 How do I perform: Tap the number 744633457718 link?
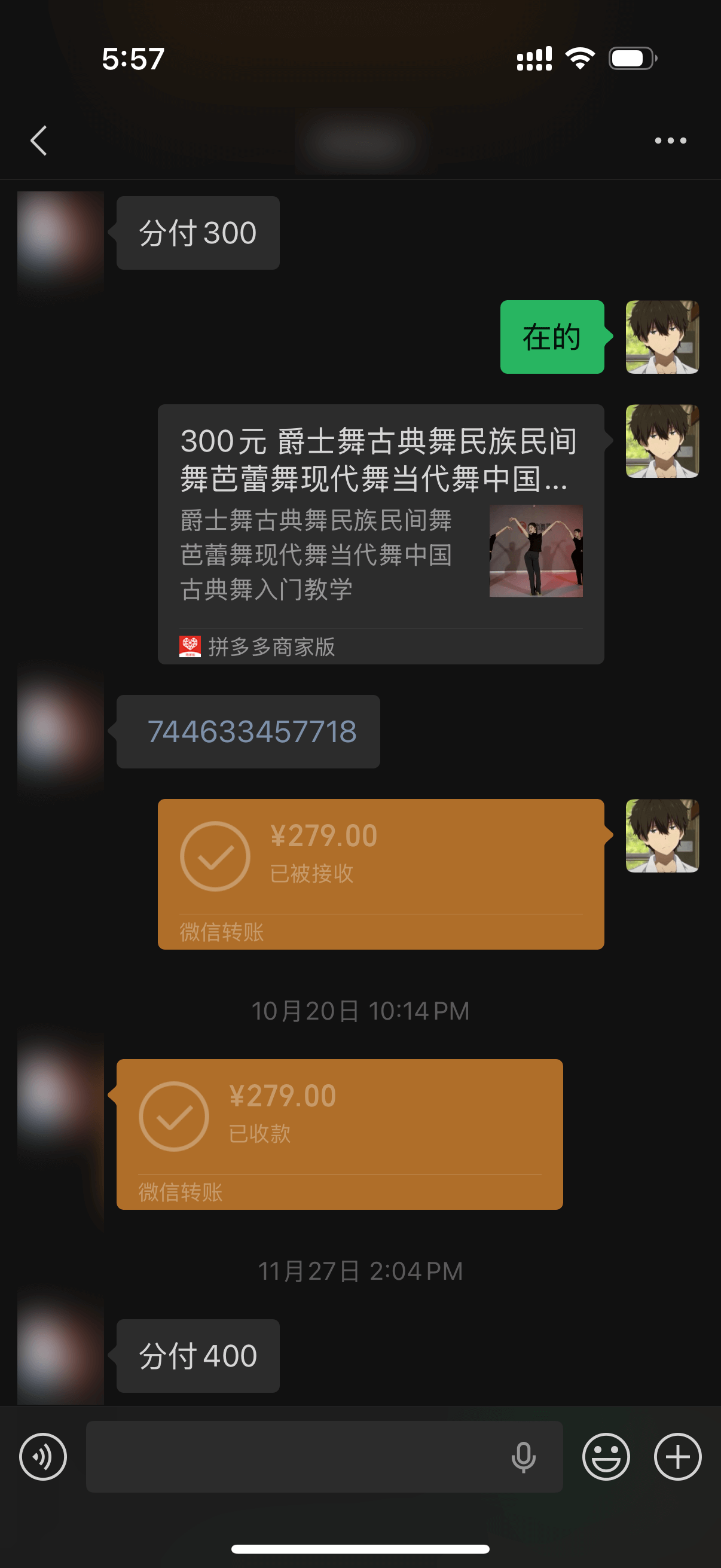click(x=252, y=731)
